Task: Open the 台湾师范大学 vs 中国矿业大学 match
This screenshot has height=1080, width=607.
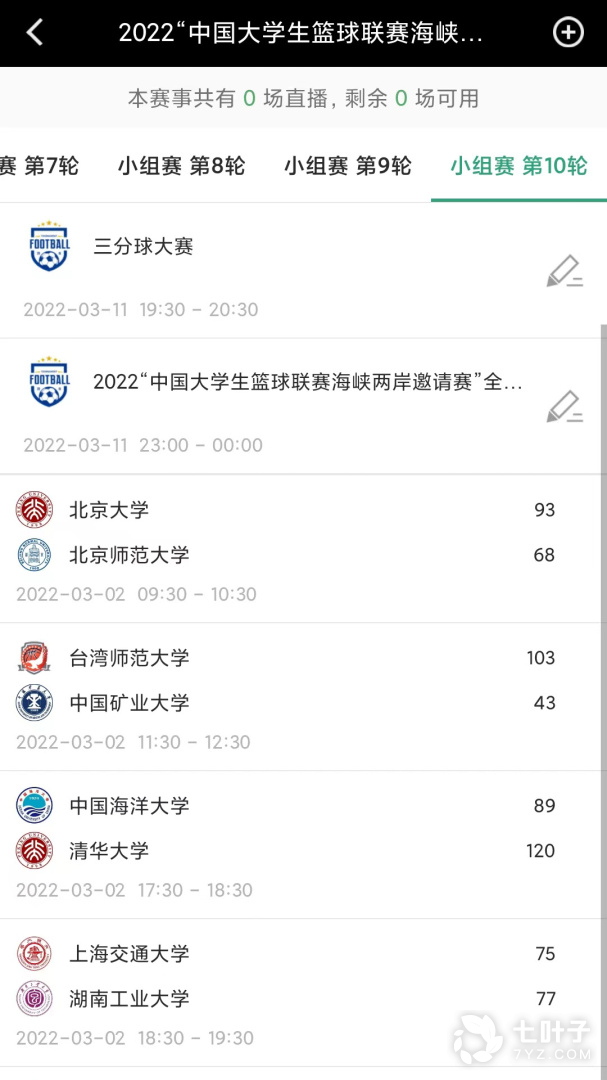Action: pyautogui.click(x=290, y=698)
